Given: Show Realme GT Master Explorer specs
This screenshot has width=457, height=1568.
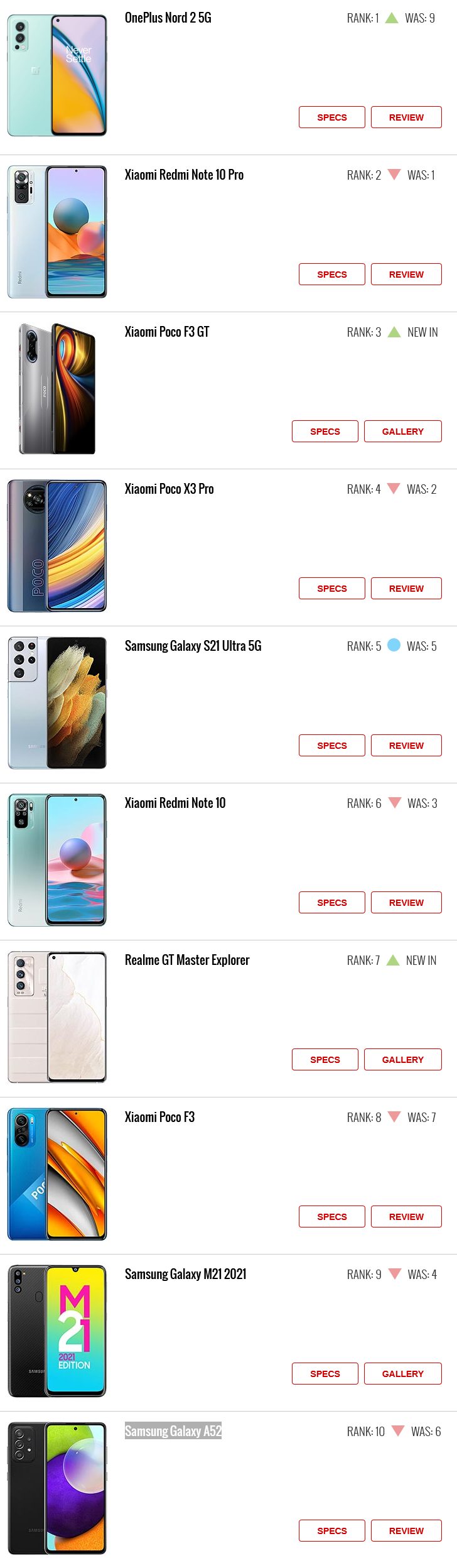Looking at the screenshot, I should coord(325,1060).
